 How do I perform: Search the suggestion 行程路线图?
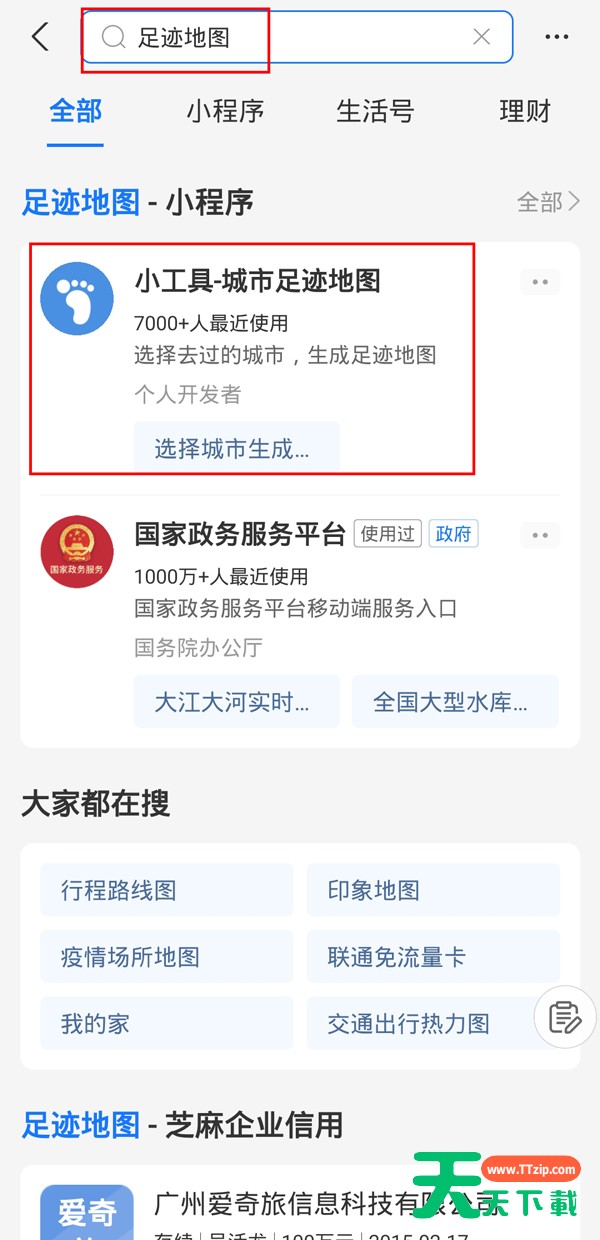pos(167,890)
